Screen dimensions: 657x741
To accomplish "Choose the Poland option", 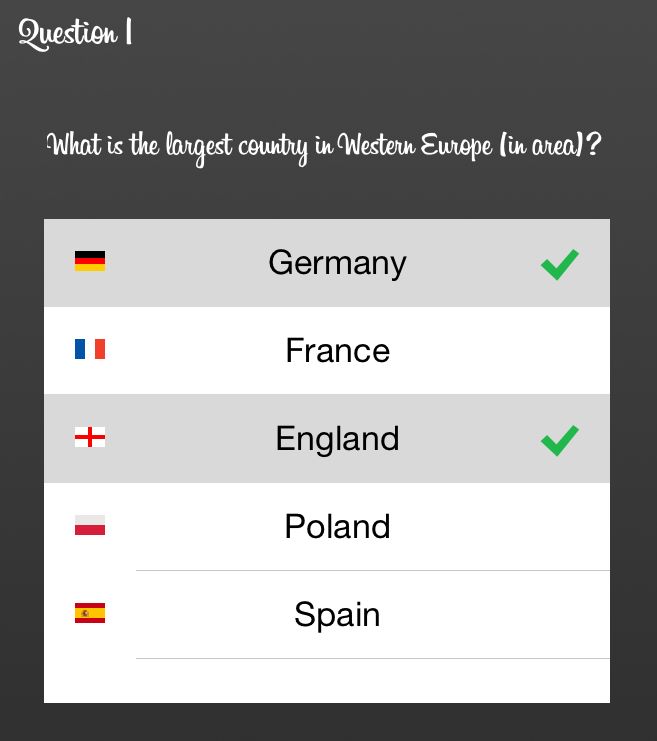I will click(x=337, y=527).
